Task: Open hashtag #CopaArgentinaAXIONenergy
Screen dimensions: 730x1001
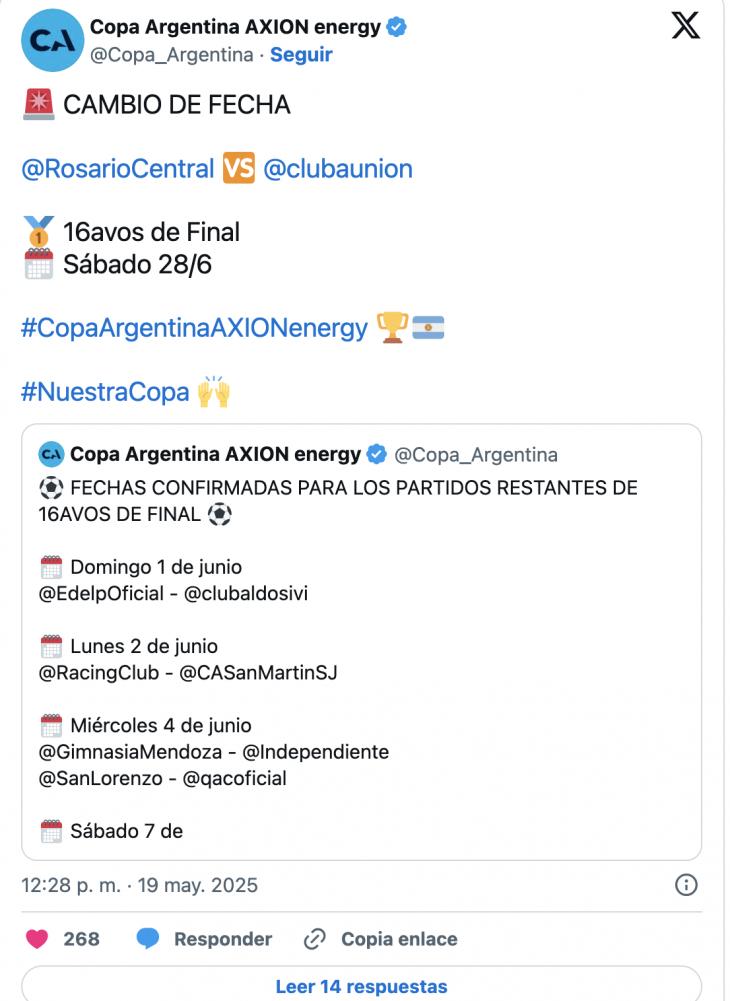Action: tap(194, 328)
